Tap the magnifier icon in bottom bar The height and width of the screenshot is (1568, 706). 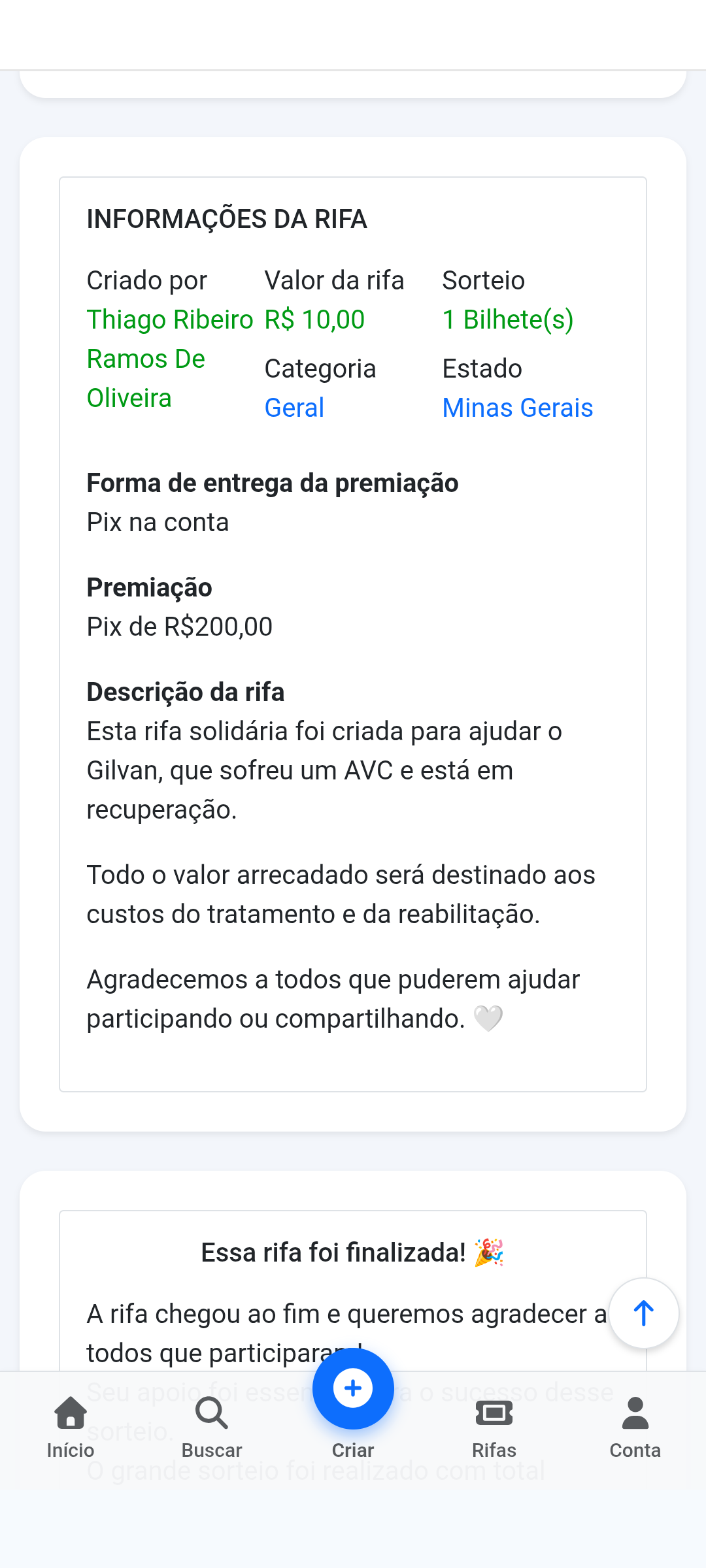coord(212,1413)
